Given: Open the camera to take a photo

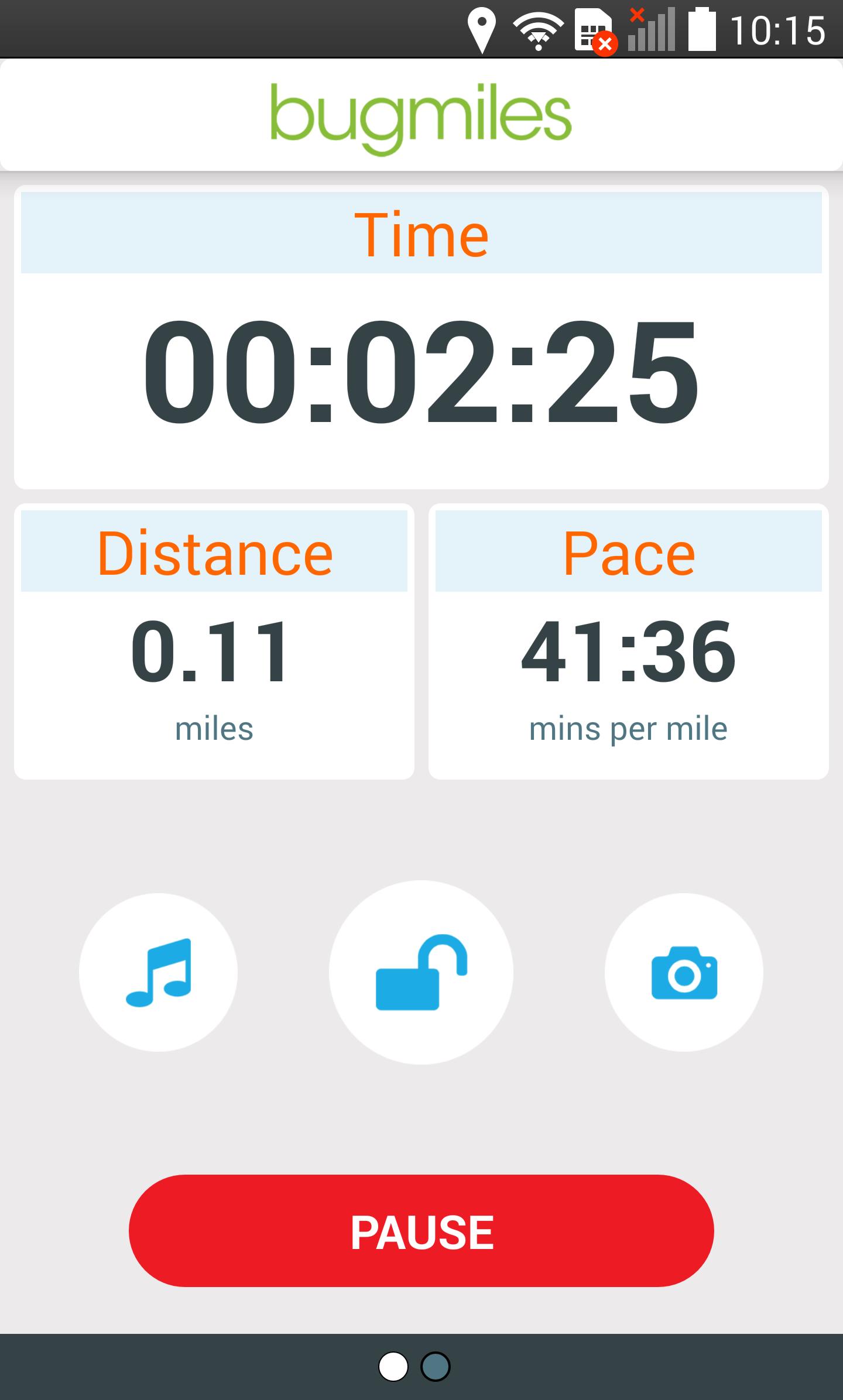Looking at the screenshot, I should point(684,972).
